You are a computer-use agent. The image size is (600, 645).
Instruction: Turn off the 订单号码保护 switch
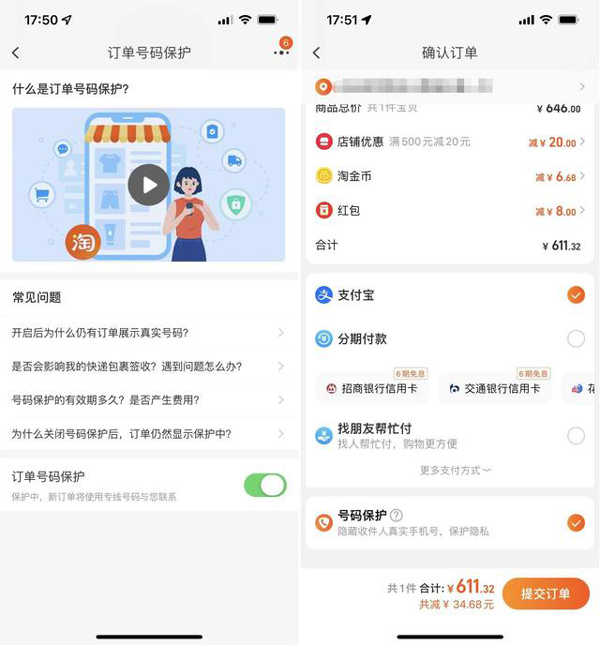tap(264, 485)
